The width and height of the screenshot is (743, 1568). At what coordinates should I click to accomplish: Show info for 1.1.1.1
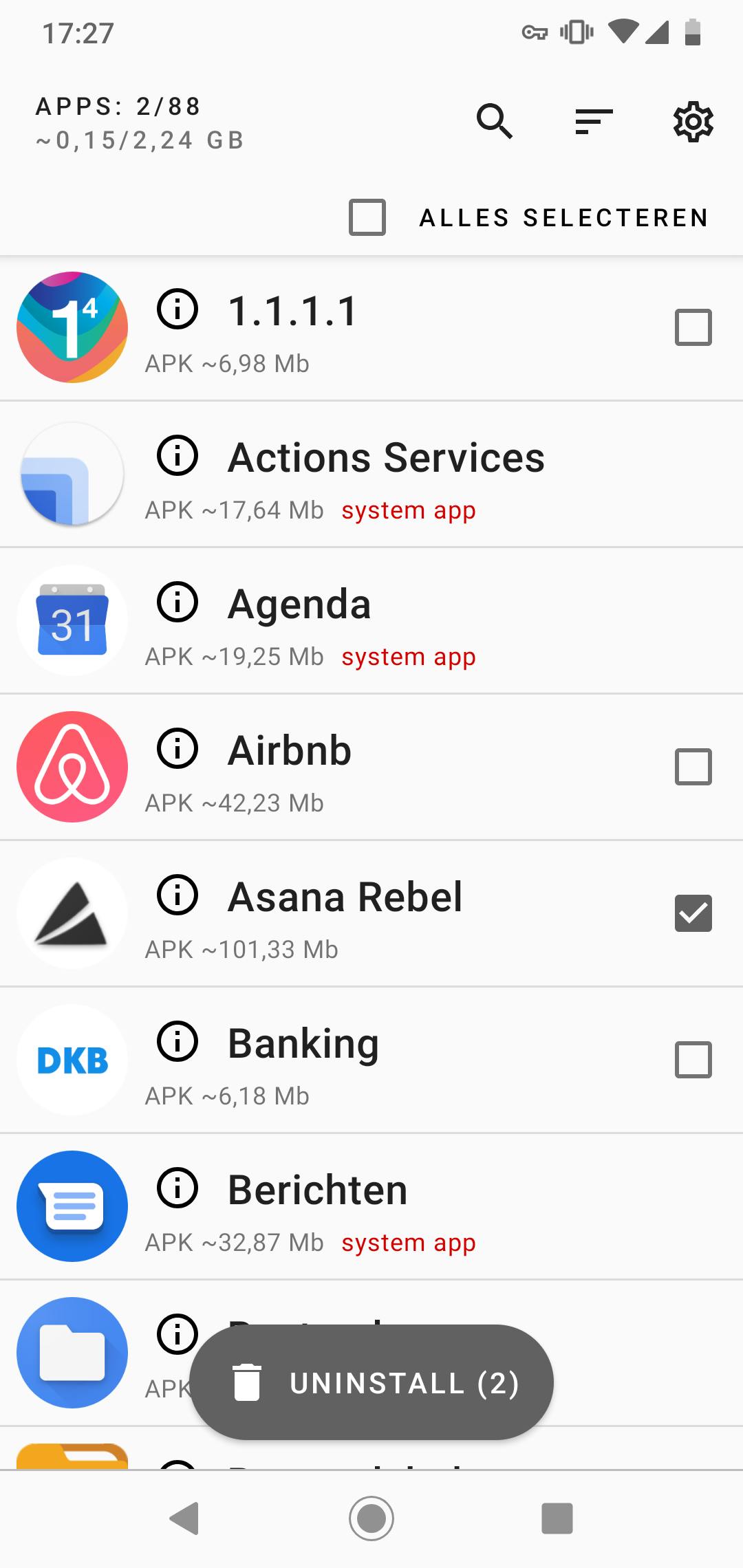177,309
